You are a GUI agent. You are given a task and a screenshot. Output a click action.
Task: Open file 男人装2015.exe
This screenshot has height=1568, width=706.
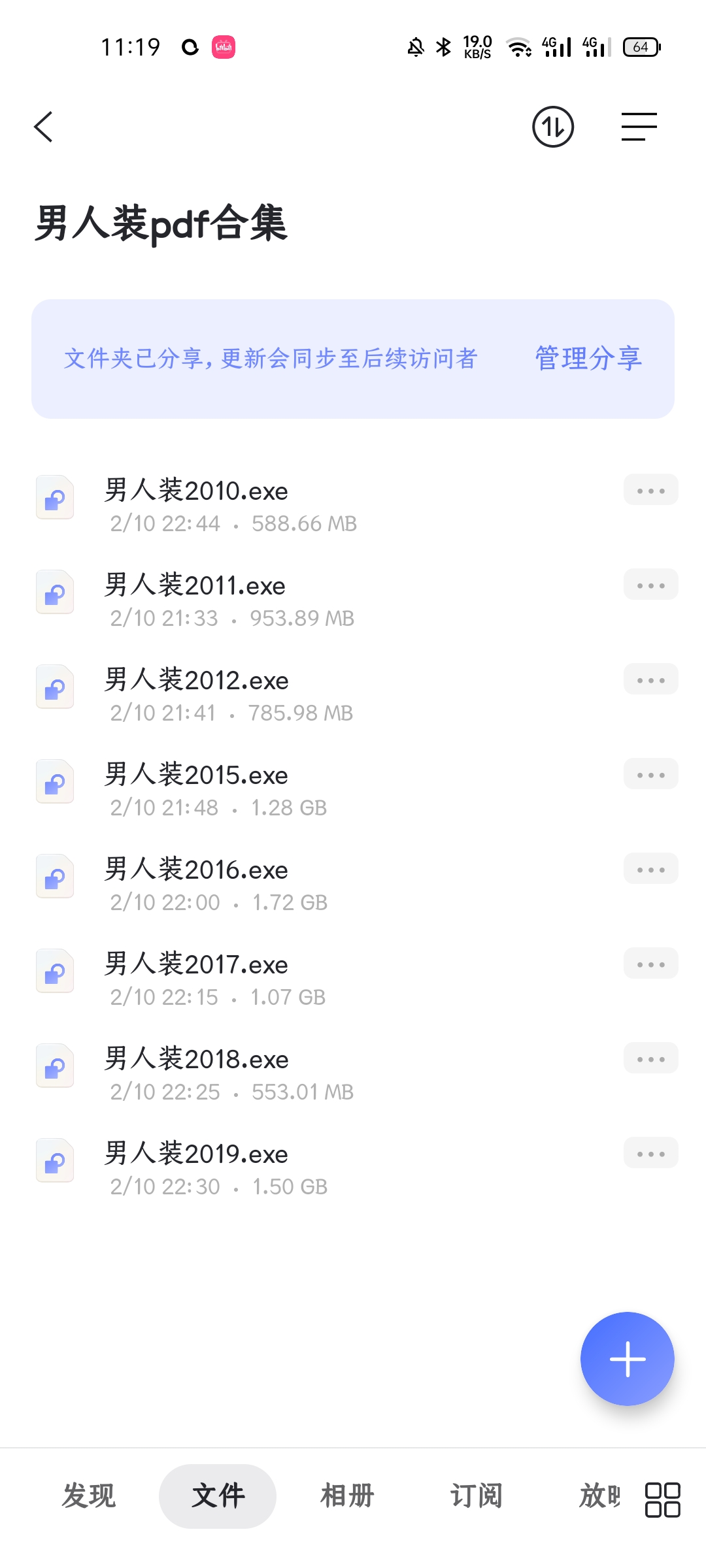coord(327,789)
